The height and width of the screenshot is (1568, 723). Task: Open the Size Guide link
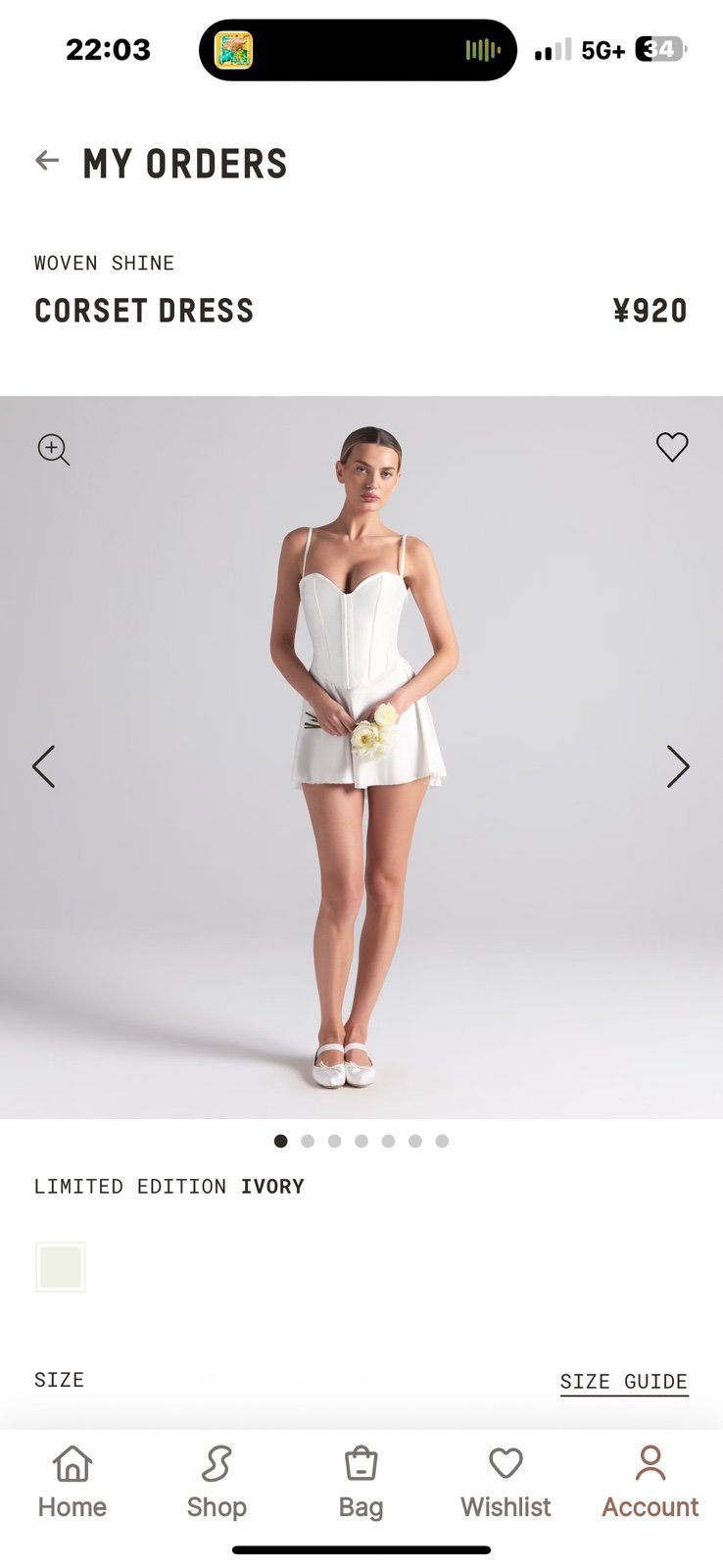[x=624, y=1382]
